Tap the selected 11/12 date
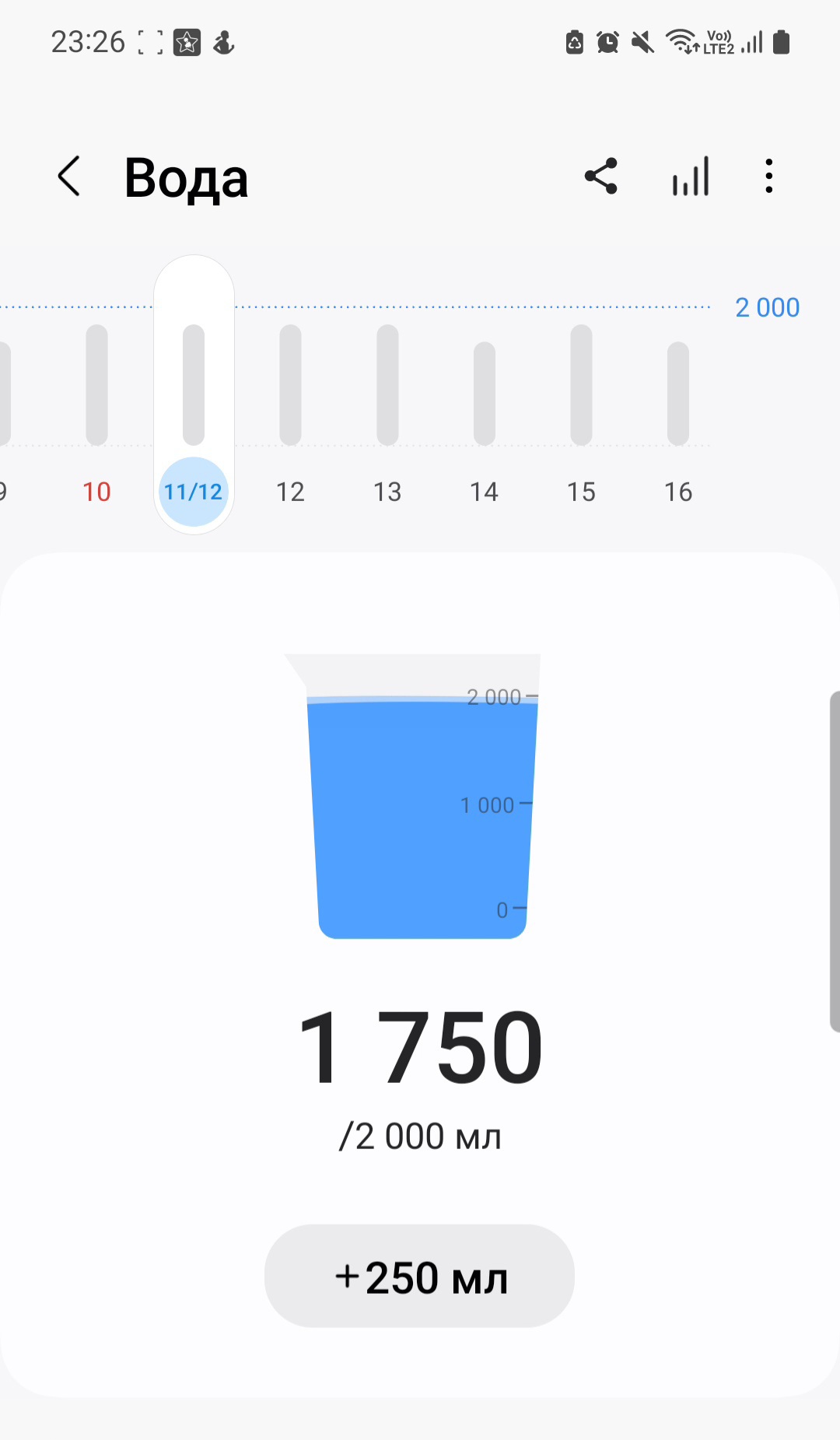The image size is (840, 1440). click(x=194, y=492)
